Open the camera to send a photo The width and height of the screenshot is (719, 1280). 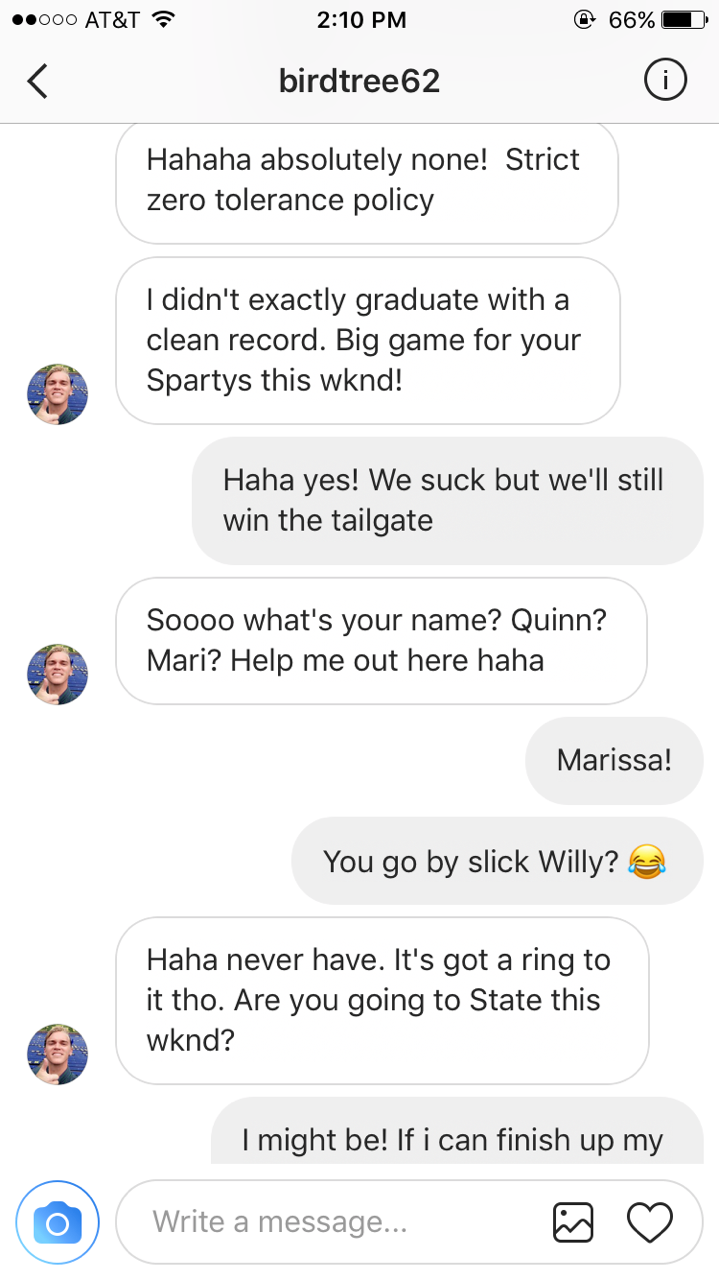[58, 1222]
